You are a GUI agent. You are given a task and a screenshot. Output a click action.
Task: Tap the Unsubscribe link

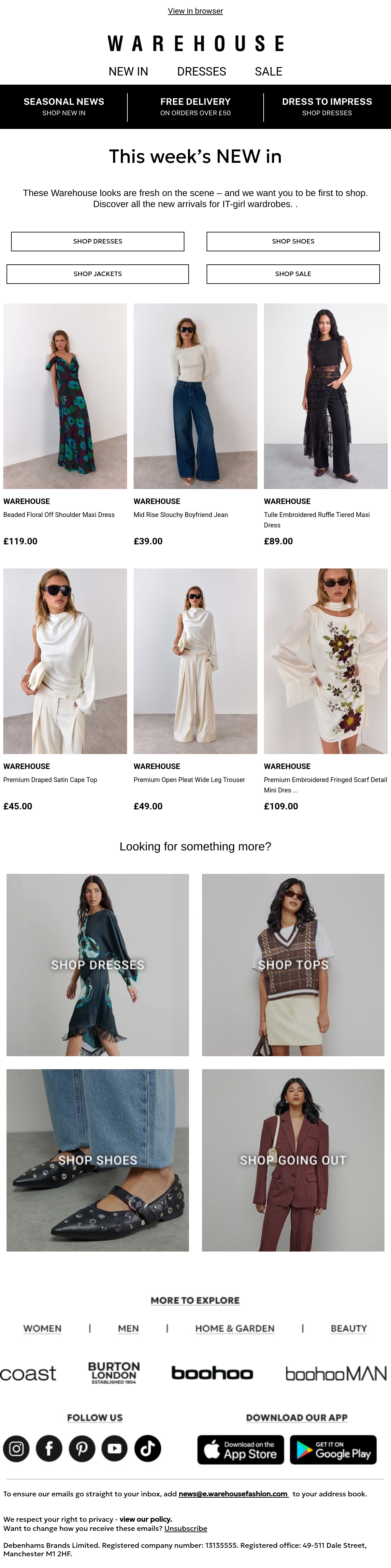click(186, 1528)
